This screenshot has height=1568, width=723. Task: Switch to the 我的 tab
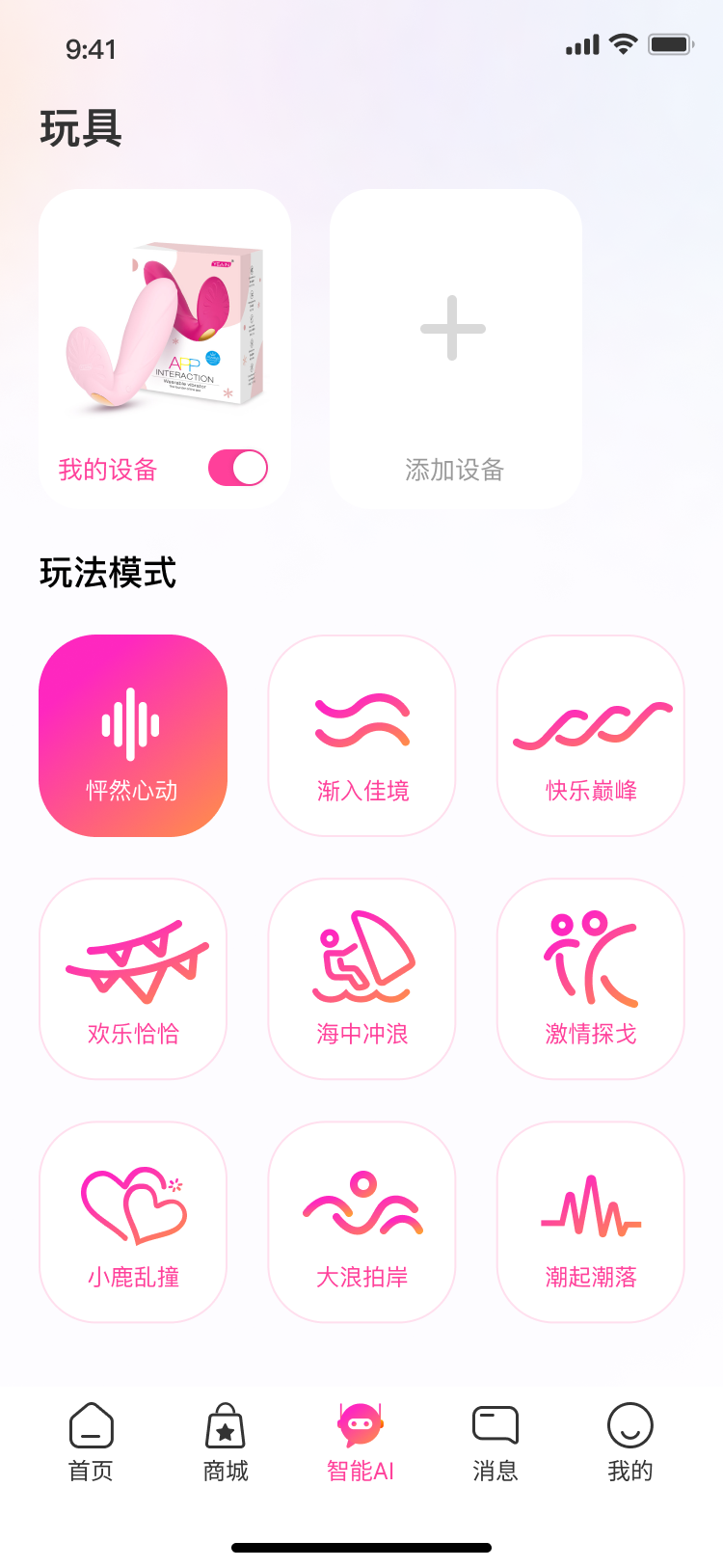630,1443
